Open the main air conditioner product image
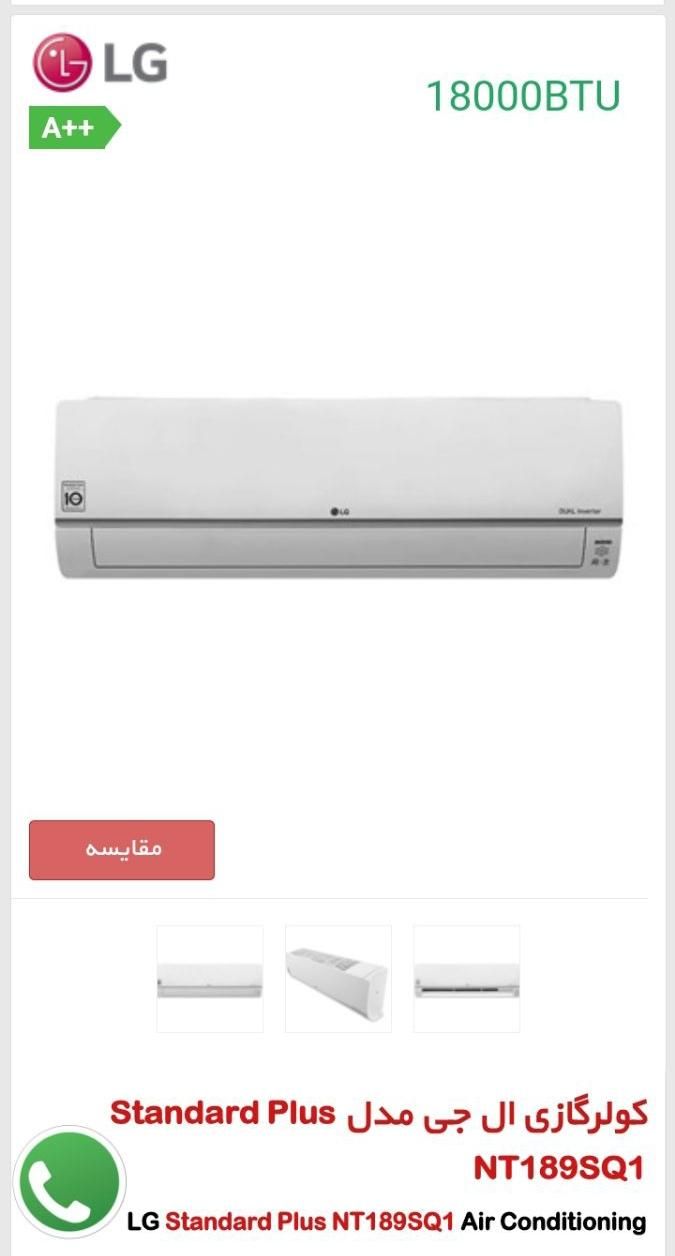 point(338,488)
